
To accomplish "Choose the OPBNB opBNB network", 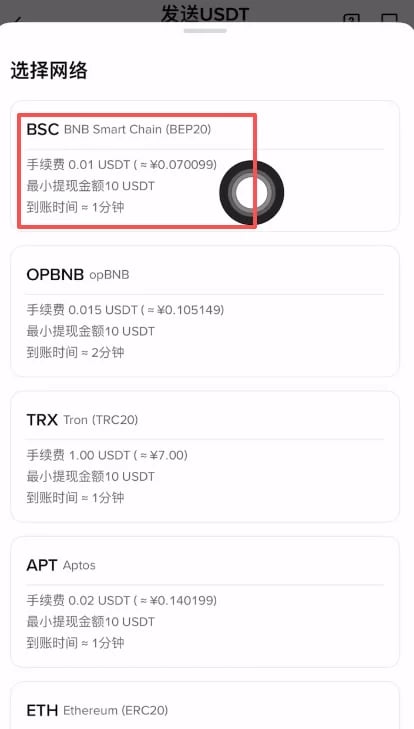I will point(205,311).
